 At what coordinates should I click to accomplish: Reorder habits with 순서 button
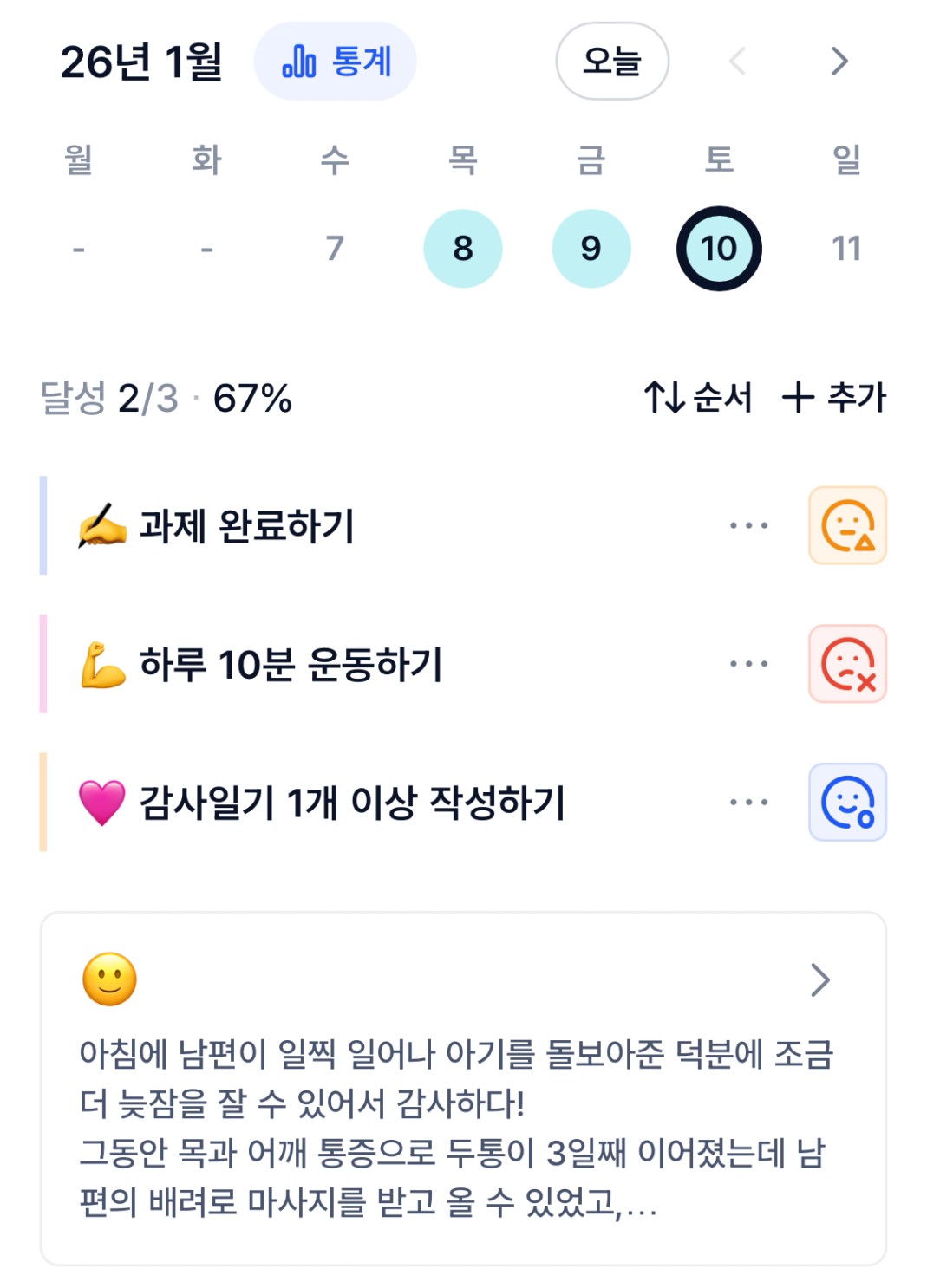coord(698,398)
